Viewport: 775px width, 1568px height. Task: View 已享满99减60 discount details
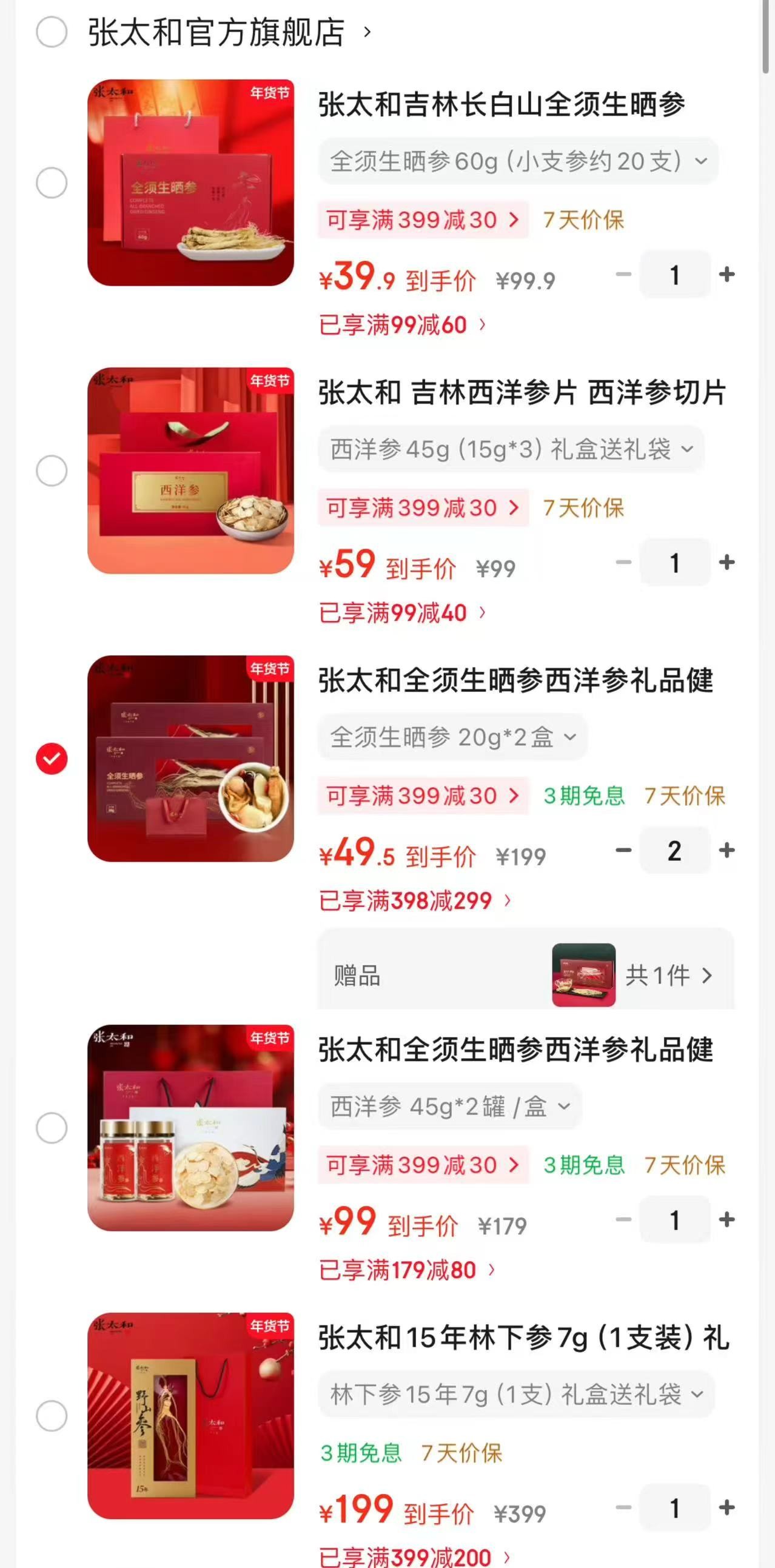click(x=402, y=325)
